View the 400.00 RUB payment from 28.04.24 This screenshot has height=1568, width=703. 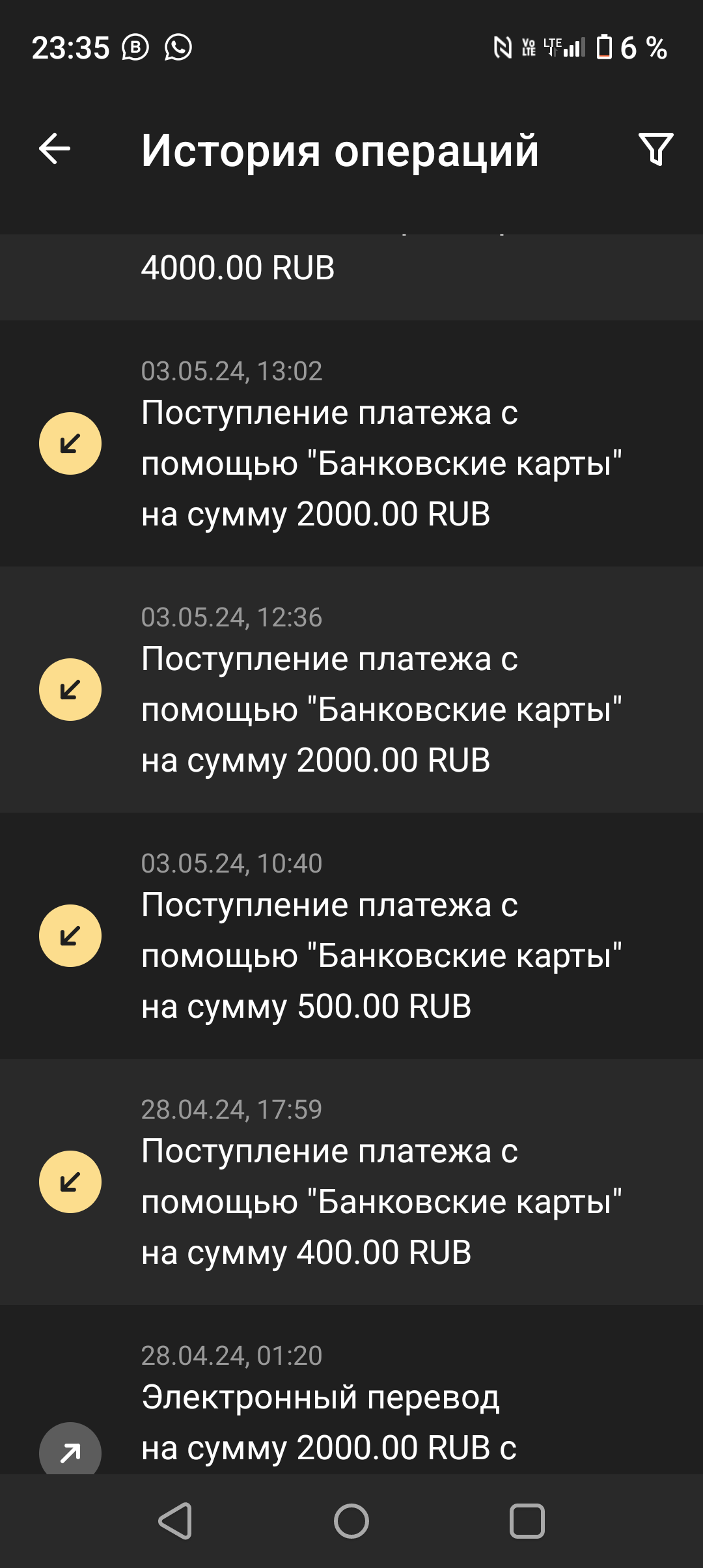coord(351,1182)
